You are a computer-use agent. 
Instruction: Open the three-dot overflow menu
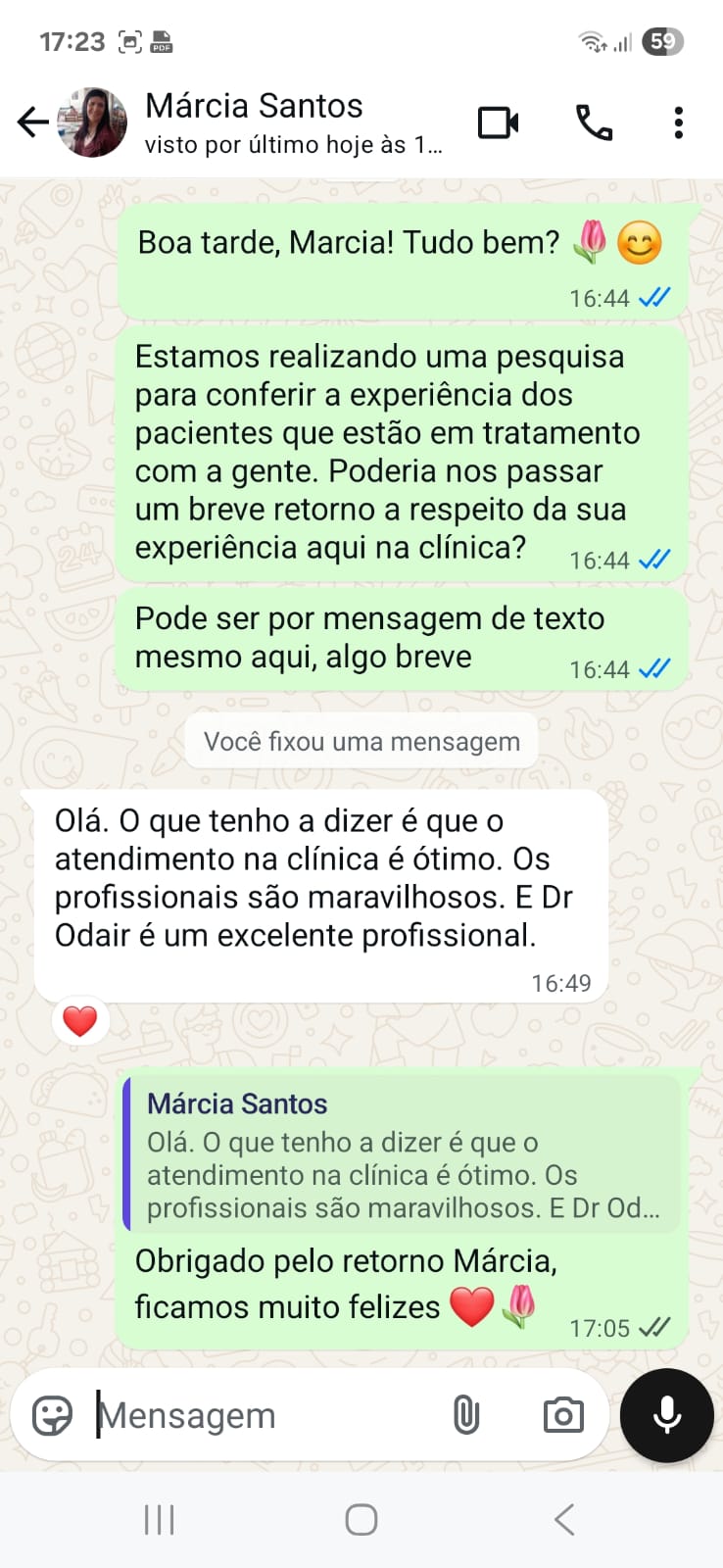[678, 123]
